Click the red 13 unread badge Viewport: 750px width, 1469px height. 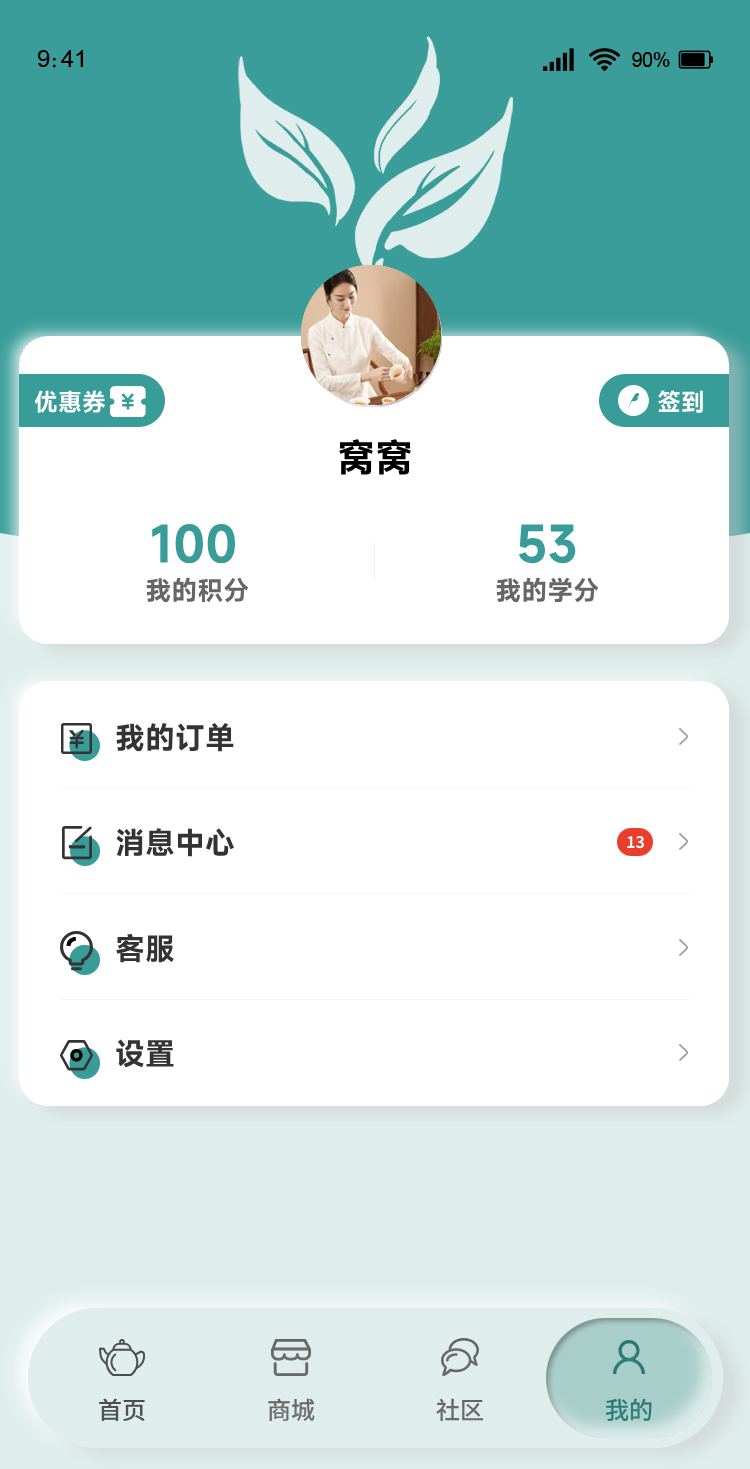(633, 843)
